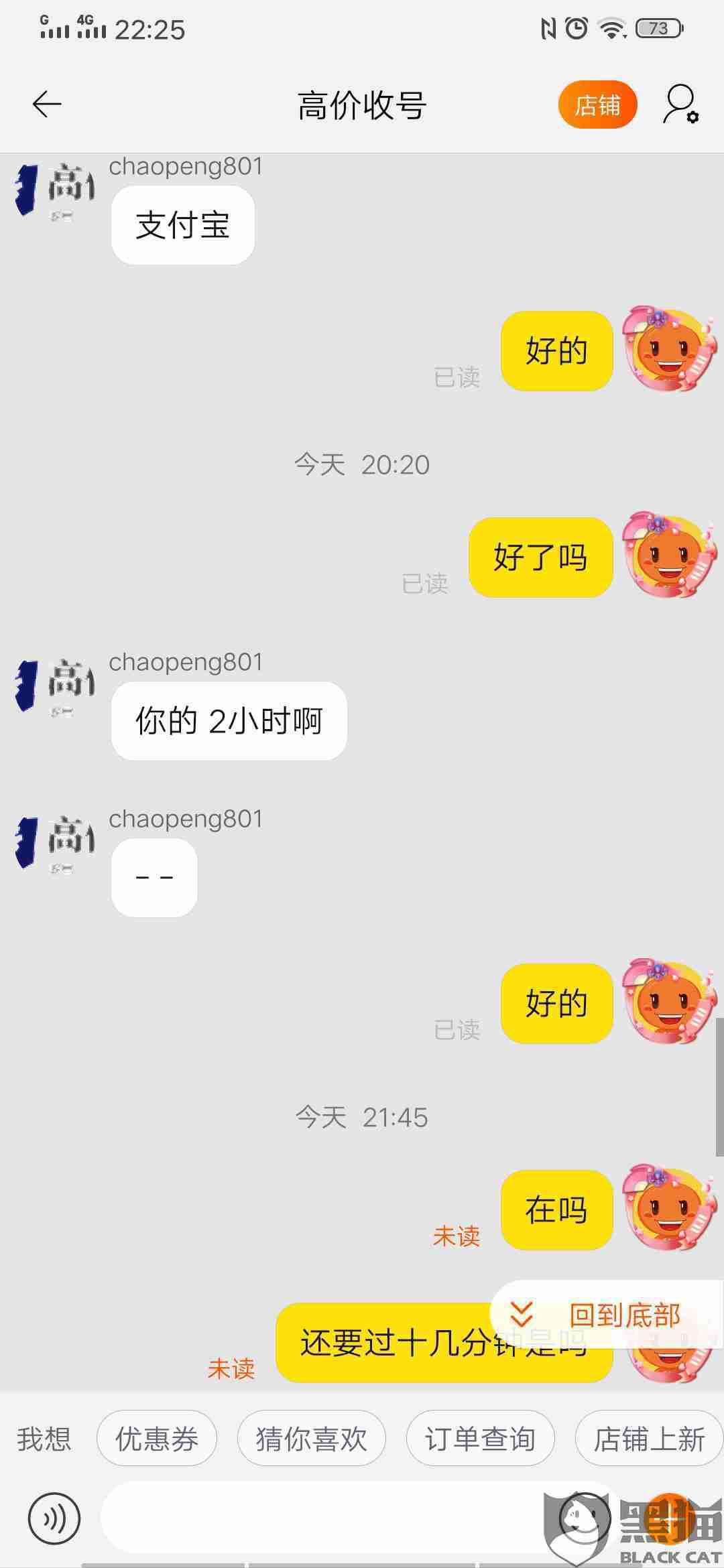Switch to voice input icon

(54, 1518)
